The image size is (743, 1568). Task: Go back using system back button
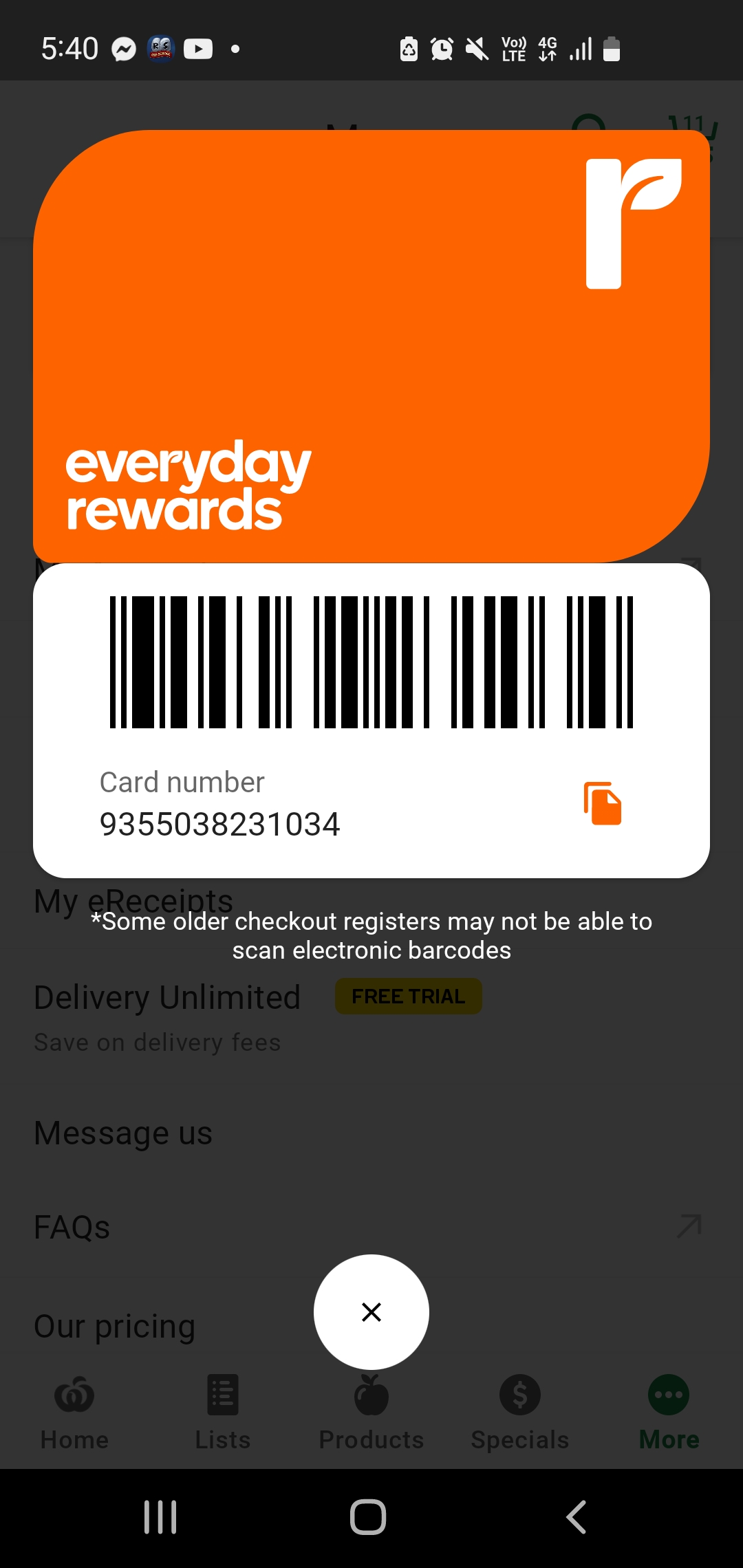(x=577, y=1517)
